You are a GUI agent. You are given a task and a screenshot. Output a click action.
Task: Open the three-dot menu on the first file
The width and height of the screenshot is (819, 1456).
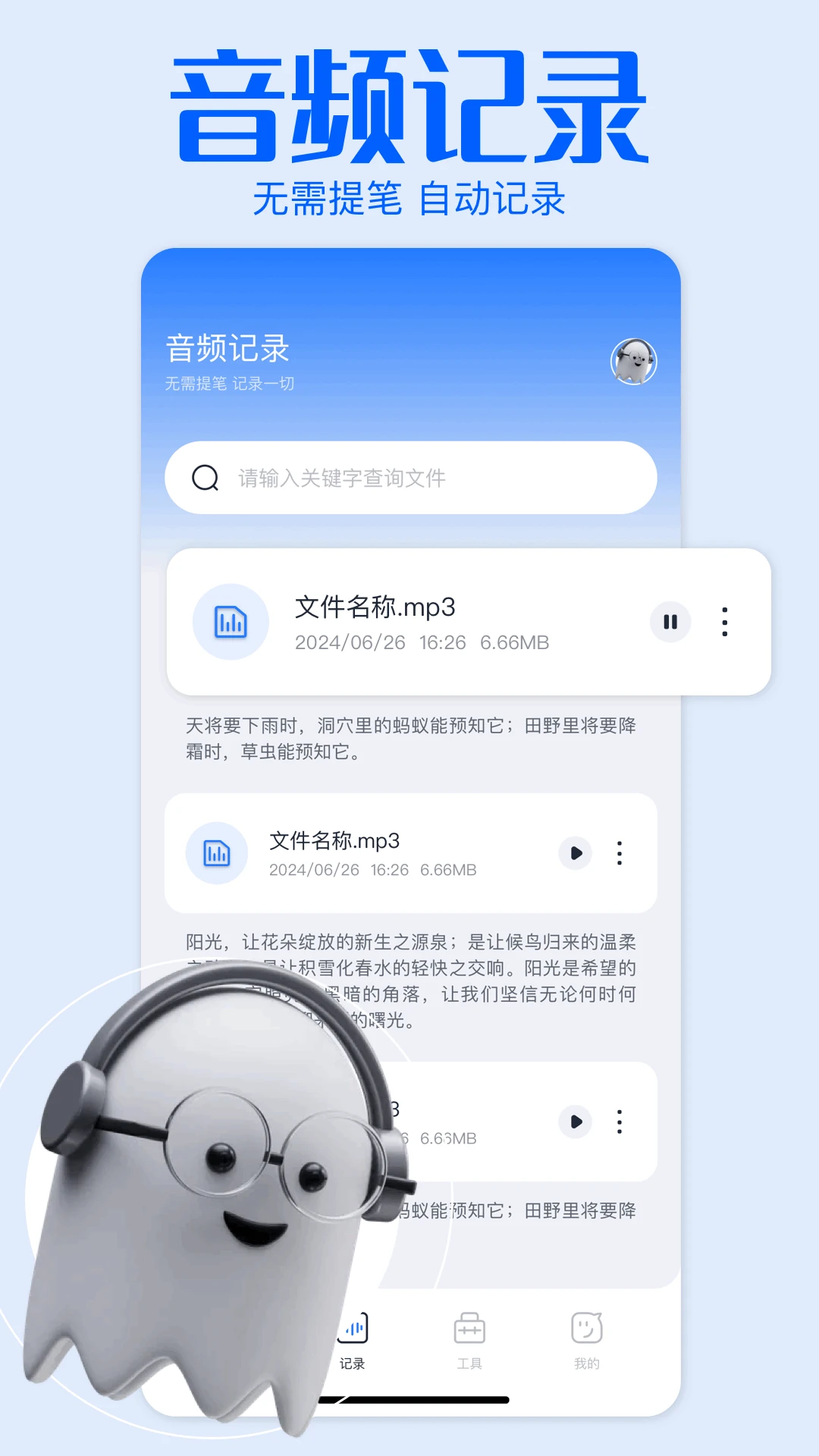724,621
